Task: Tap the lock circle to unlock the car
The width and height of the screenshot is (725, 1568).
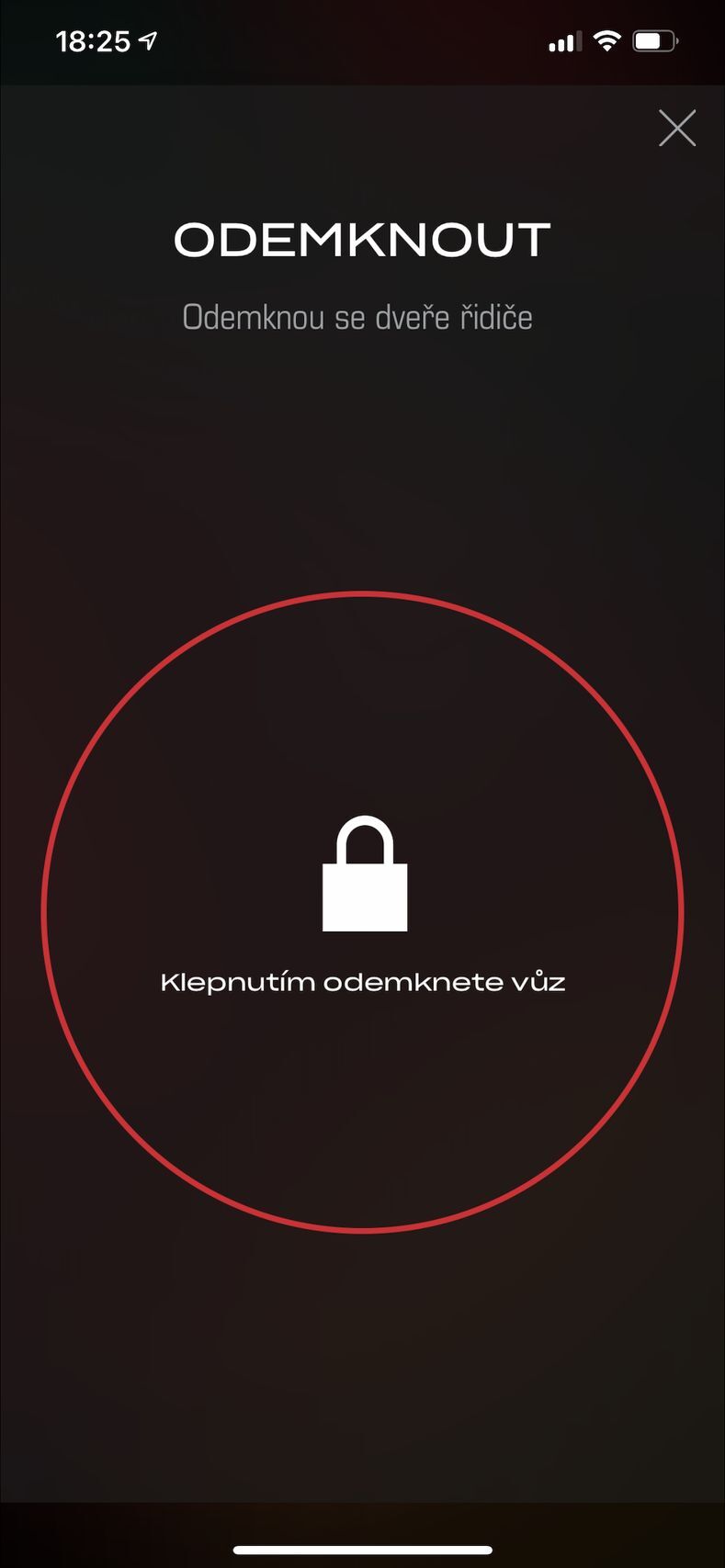Action: coord(363,911)
